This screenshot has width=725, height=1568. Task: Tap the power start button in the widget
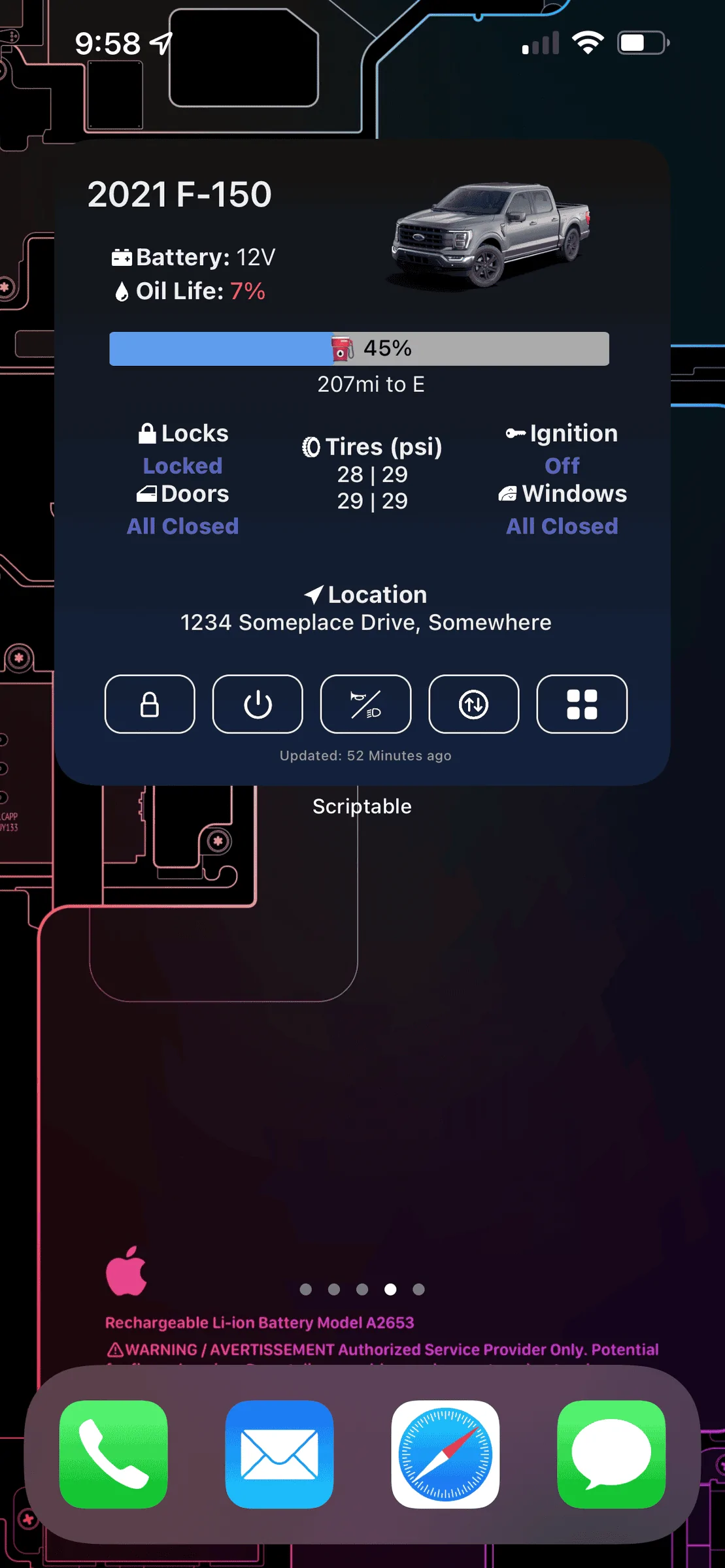point(258,704)
